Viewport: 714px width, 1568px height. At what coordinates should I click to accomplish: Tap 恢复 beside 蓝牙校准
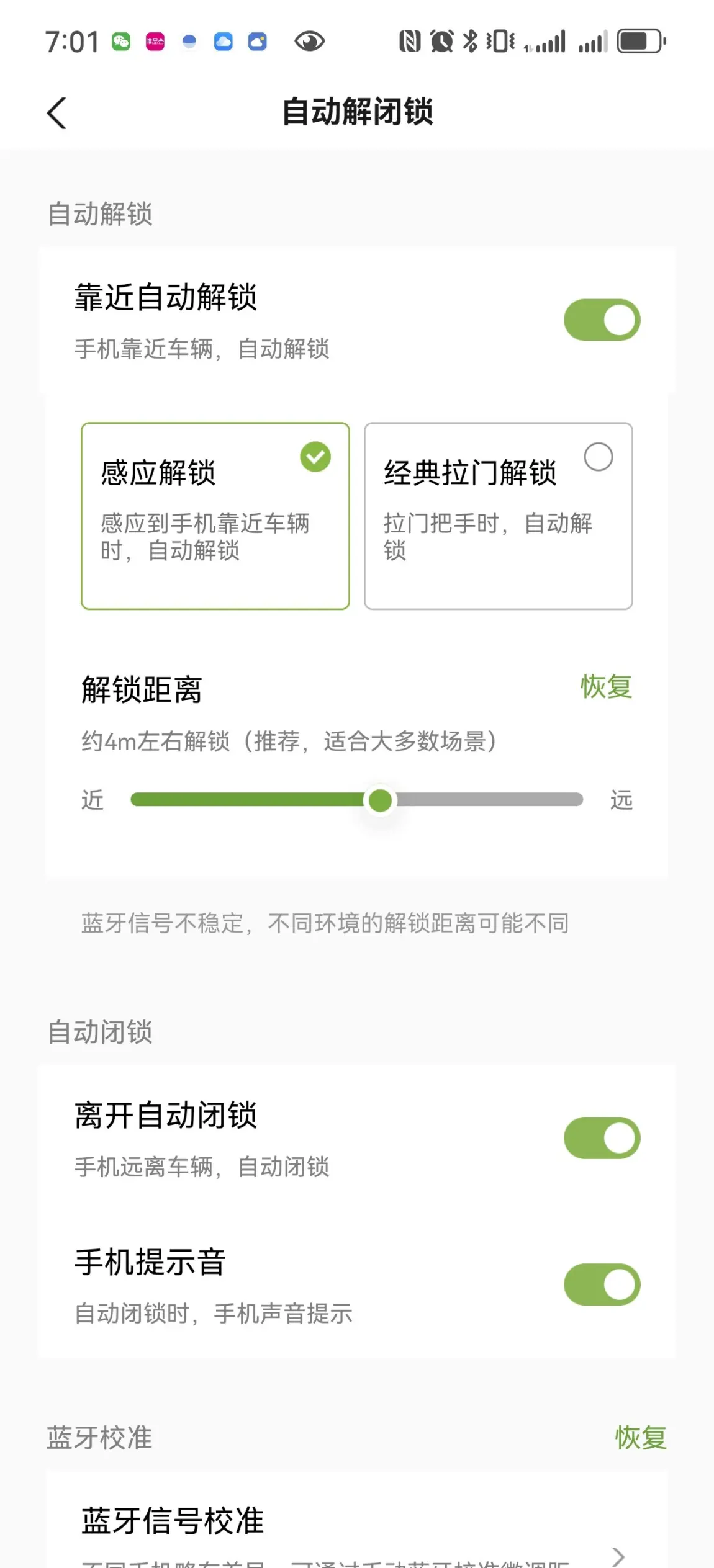coord(641,1438)
